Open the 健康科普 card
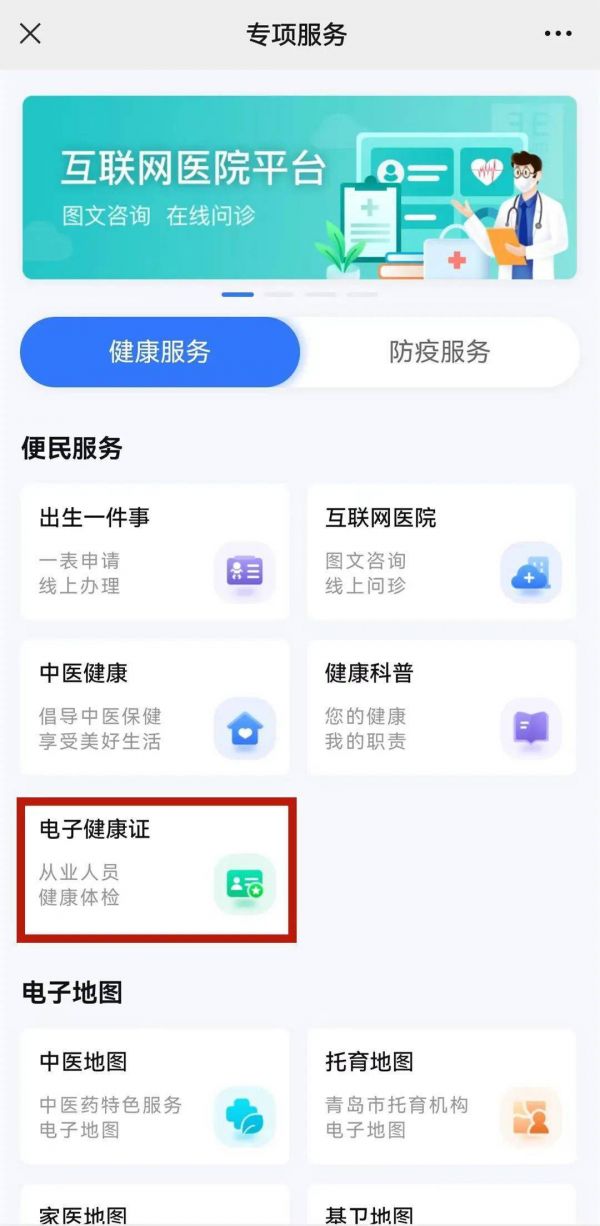The image size is (600, 1226). point(441,708)
